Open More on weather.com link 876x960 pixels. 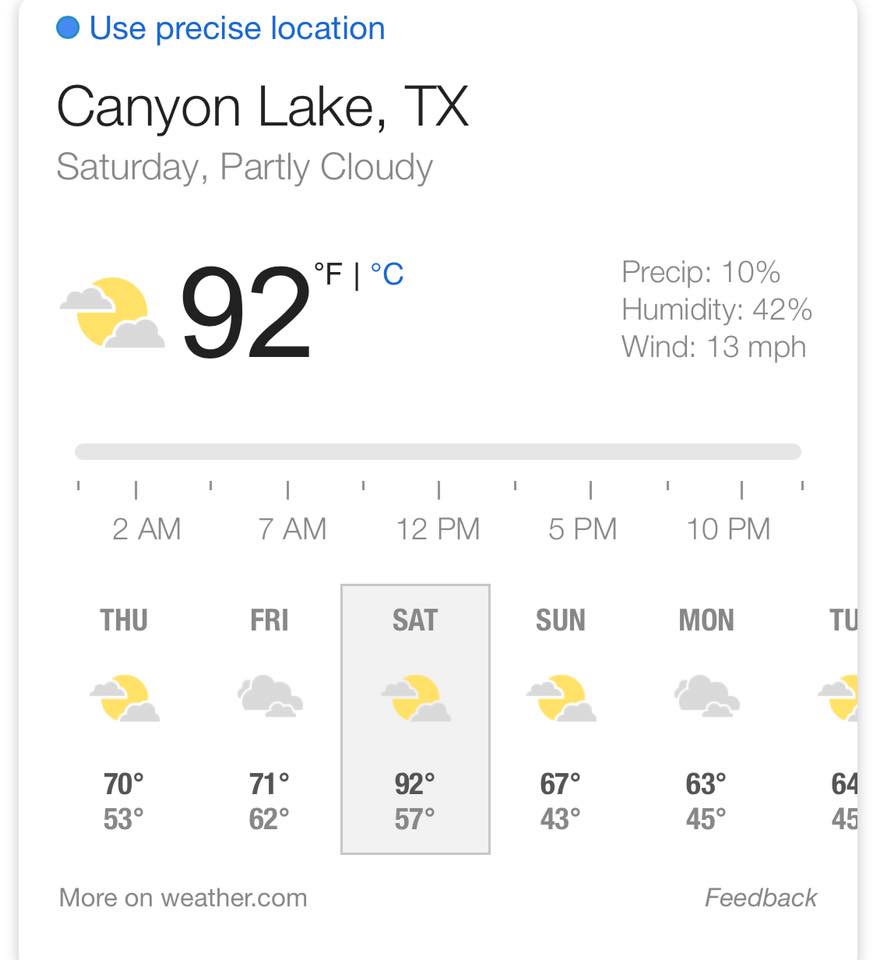183,897
